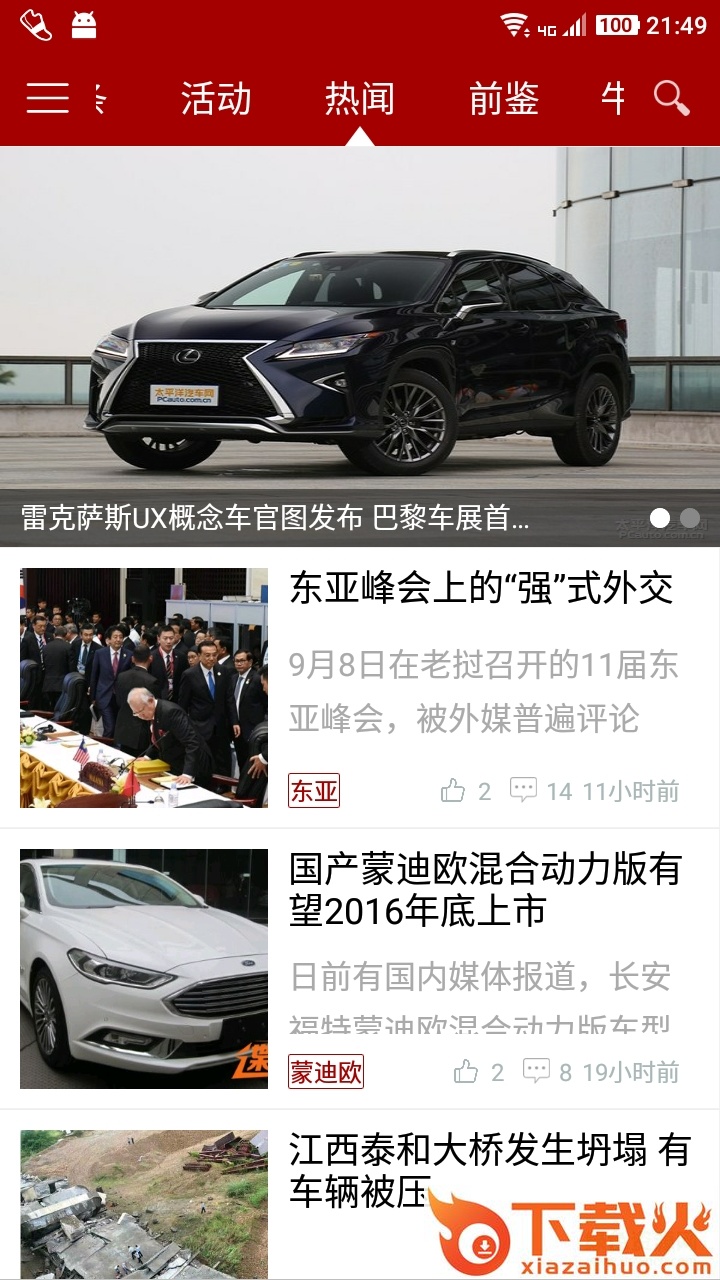Open the search magnifier icon
This screenshot has width=720, height=1280.
pyautogui.click(x=672, y=98)
